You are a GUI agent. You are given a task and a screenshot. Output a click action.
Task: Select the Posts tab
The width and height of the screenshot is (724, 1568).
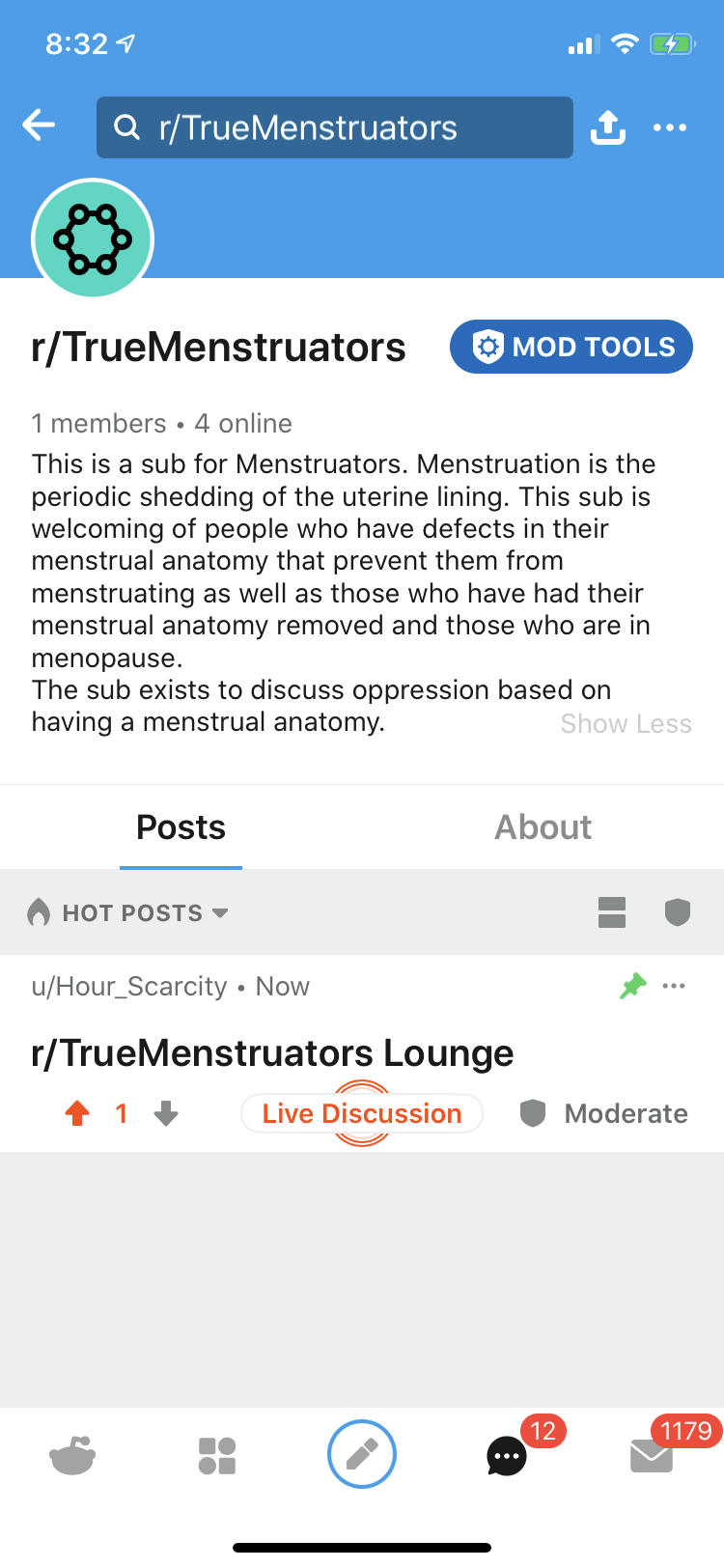pyautogui.click(x=181, y=827)
